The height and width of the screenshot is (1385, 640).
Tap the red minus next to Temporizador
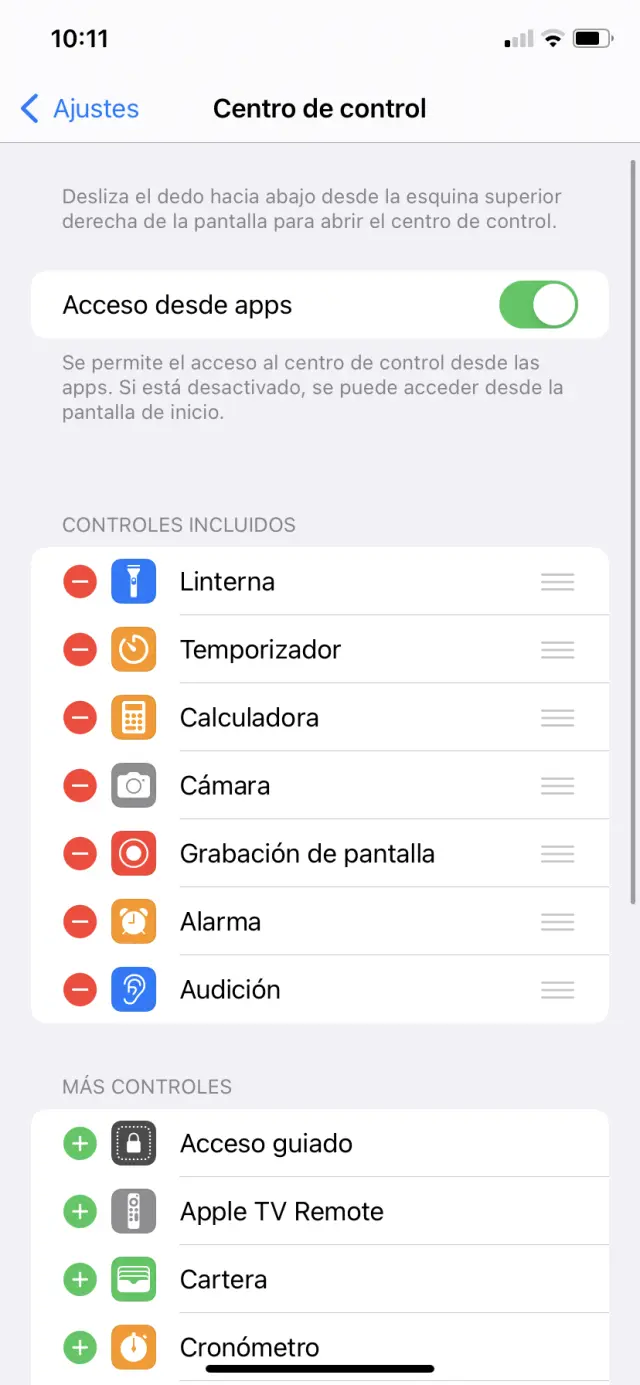[80, 650]
